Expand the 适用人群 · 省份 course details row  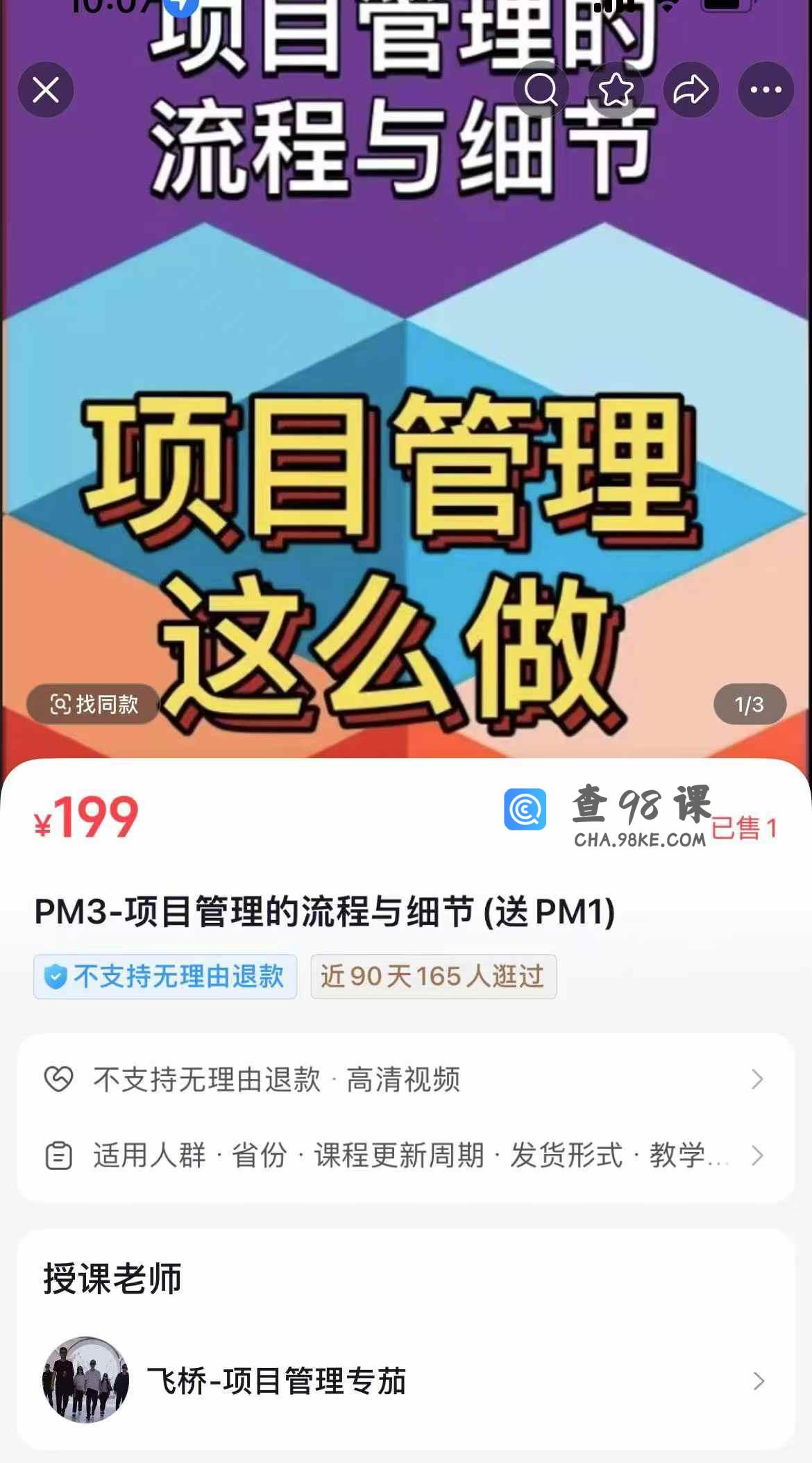405,1155
